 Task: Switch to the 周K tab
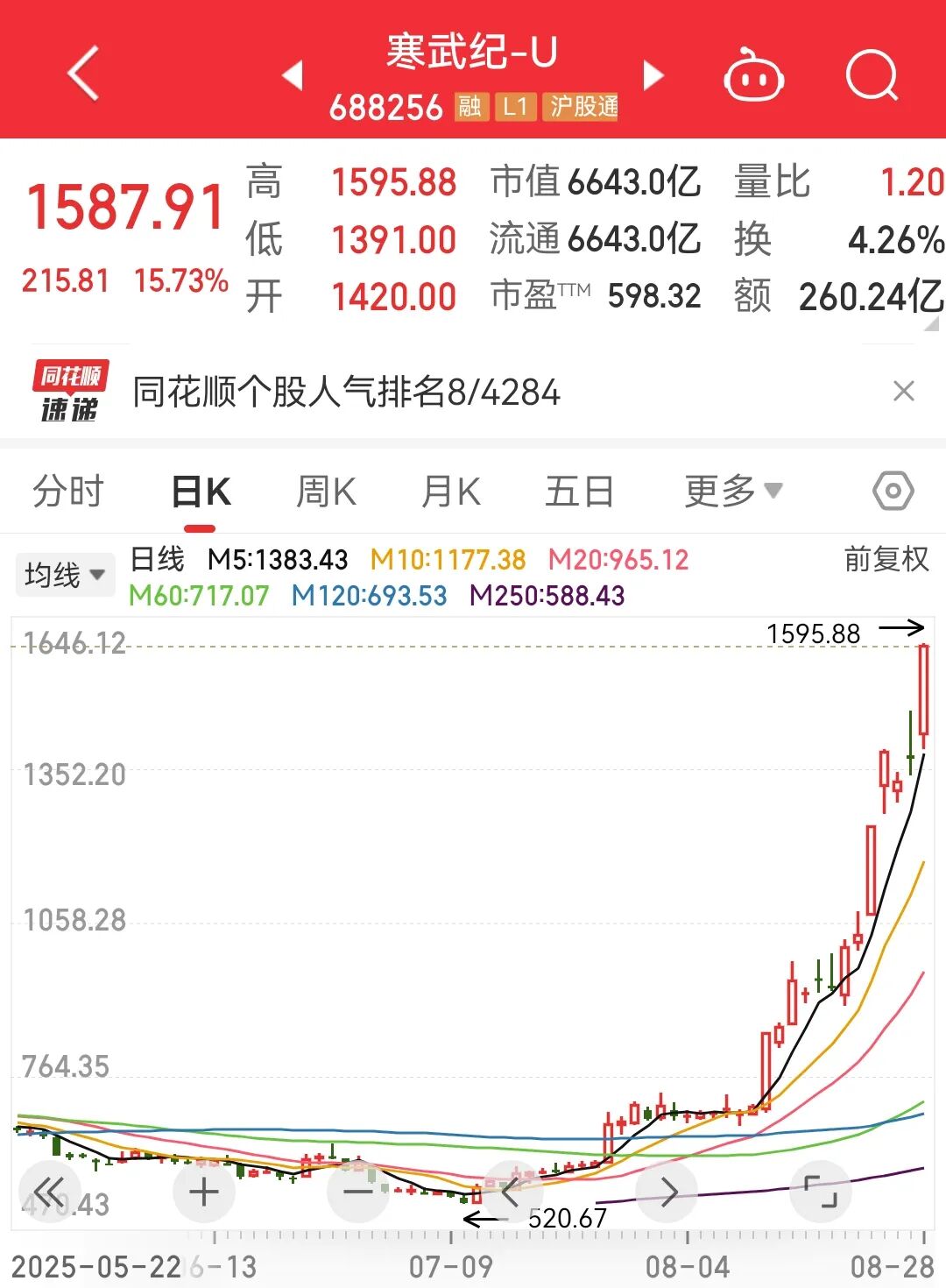(326, 492)
